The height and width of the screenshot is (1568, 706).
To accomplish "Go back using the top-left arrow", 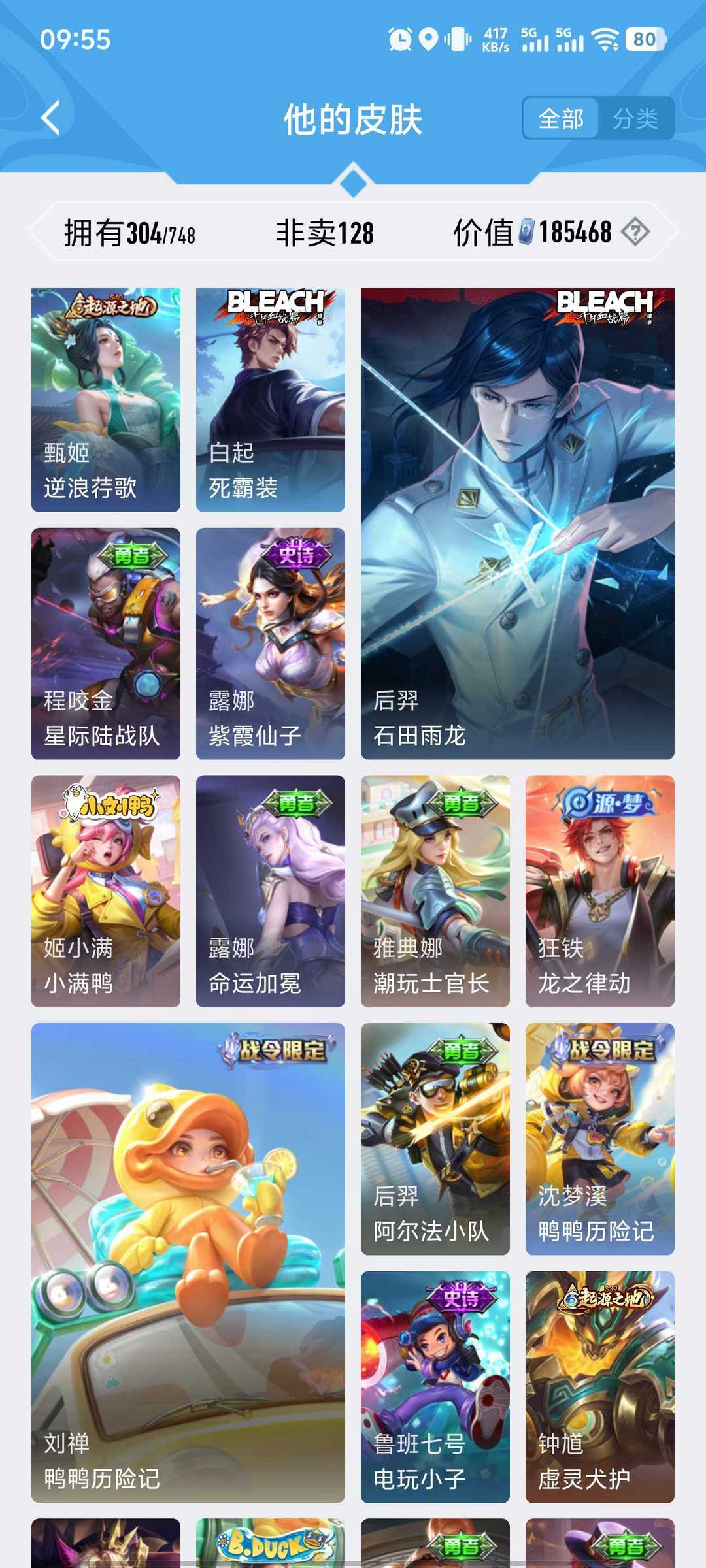I will tap(51, 118).
